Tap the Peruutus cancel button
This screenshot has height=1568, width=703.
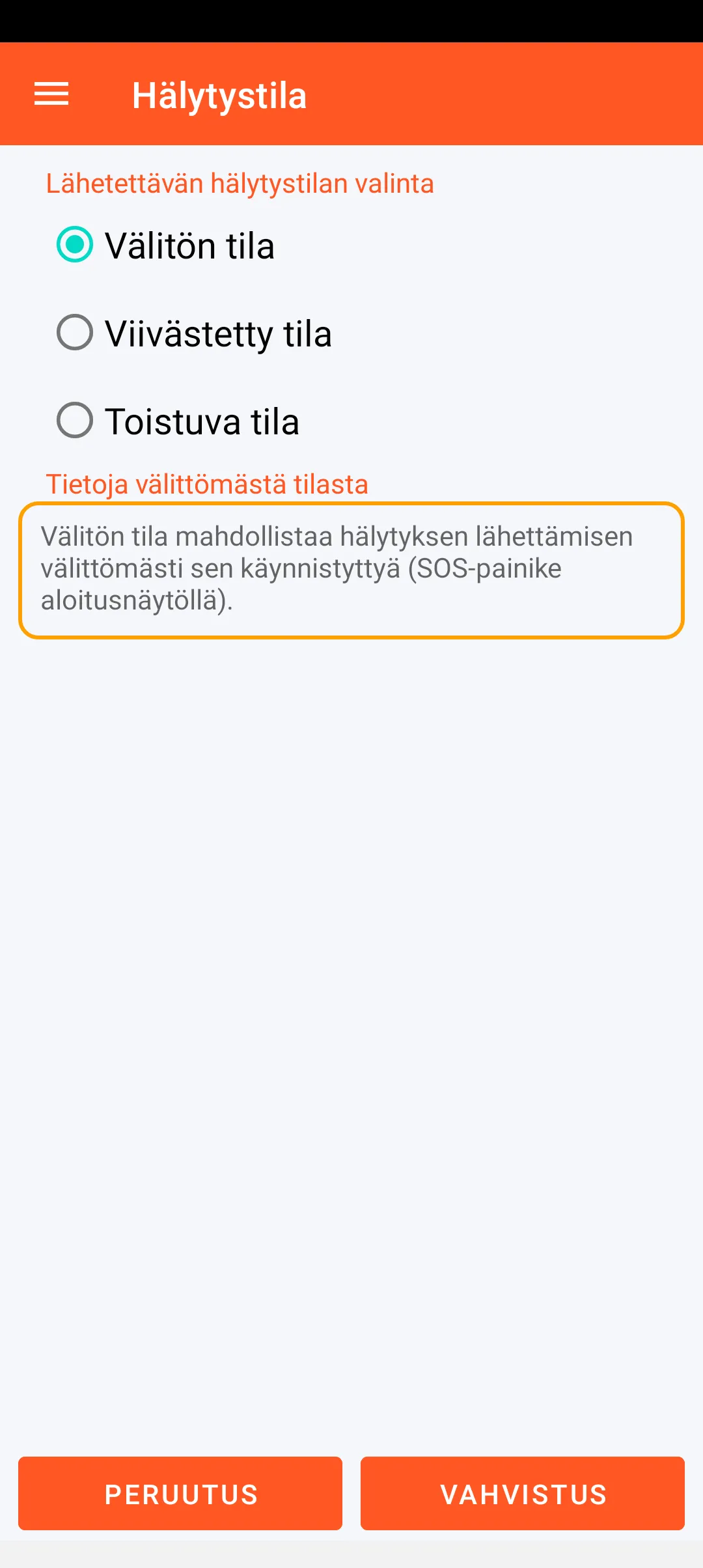coord(180,1494)
